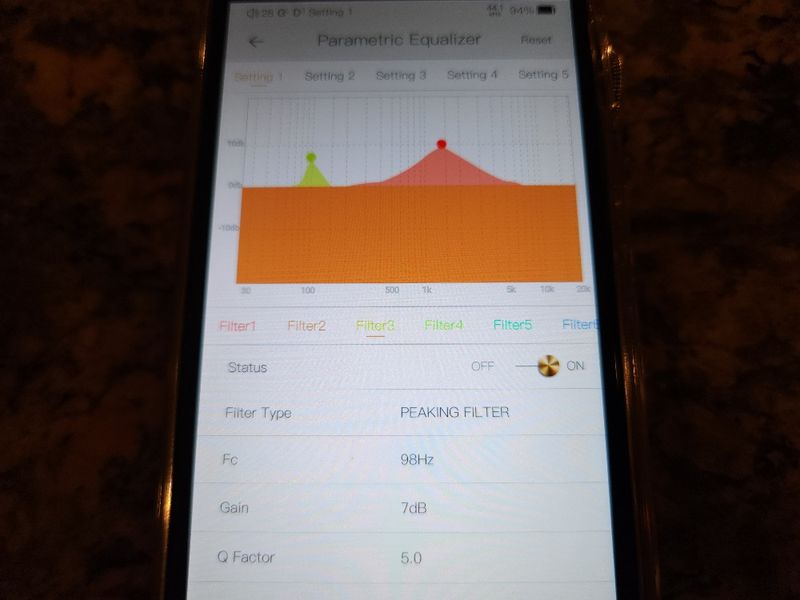Switch to Filter2

[307, 325]
